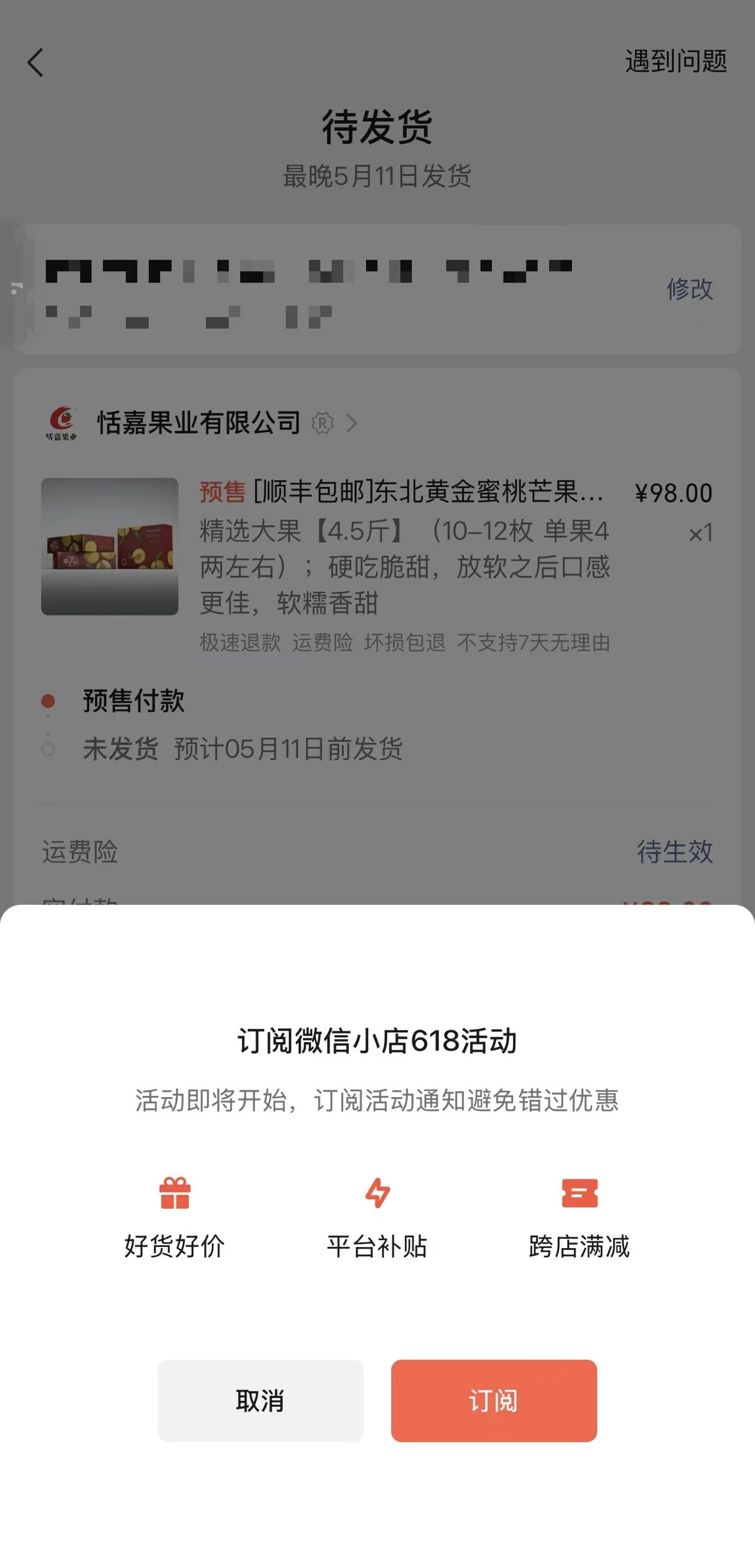The height and width of the screenshot is (1568, 755).
Task: Tap 订阅 to subscribe to 618 activity
Action: (494, 1400)
